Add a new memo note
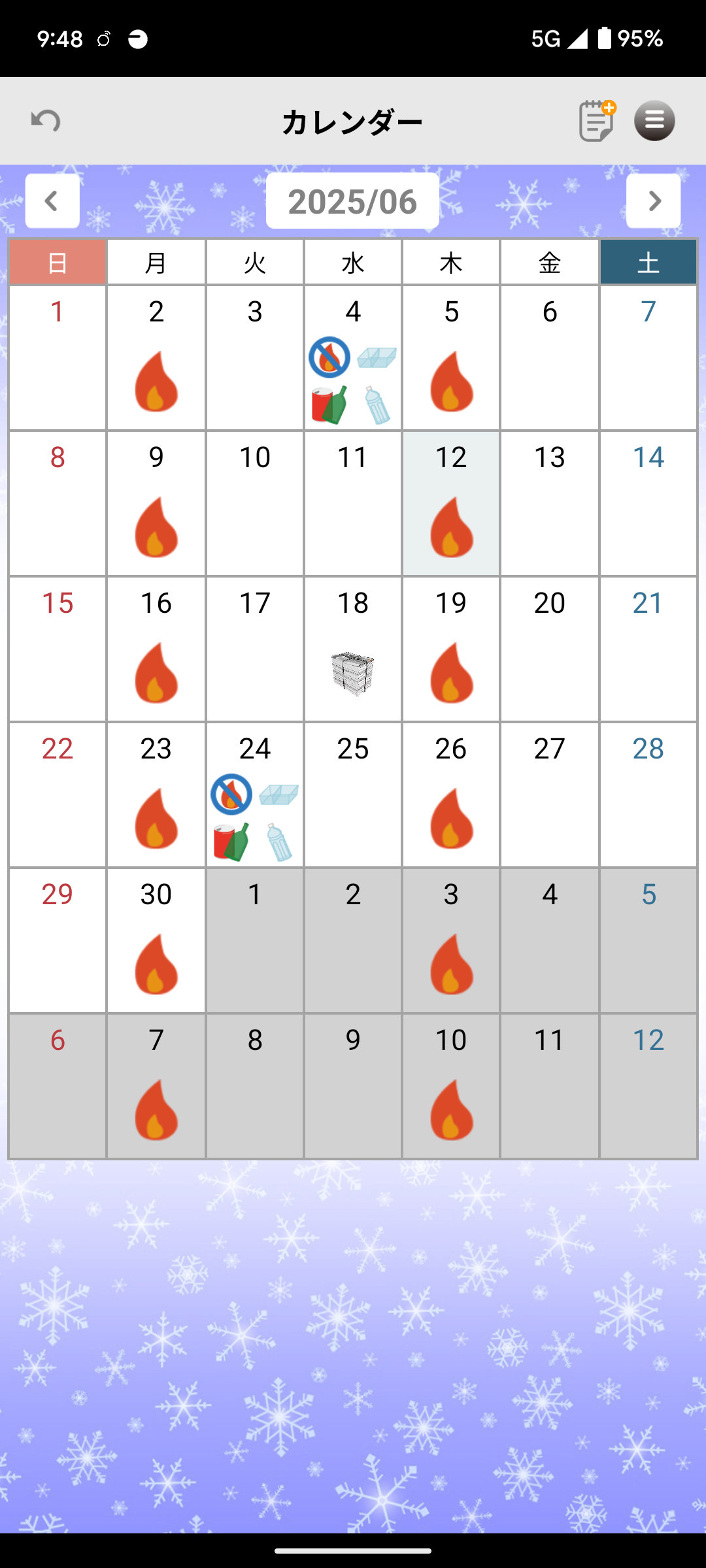Screen dimensions: 706x1568 [x=597, y=121]
